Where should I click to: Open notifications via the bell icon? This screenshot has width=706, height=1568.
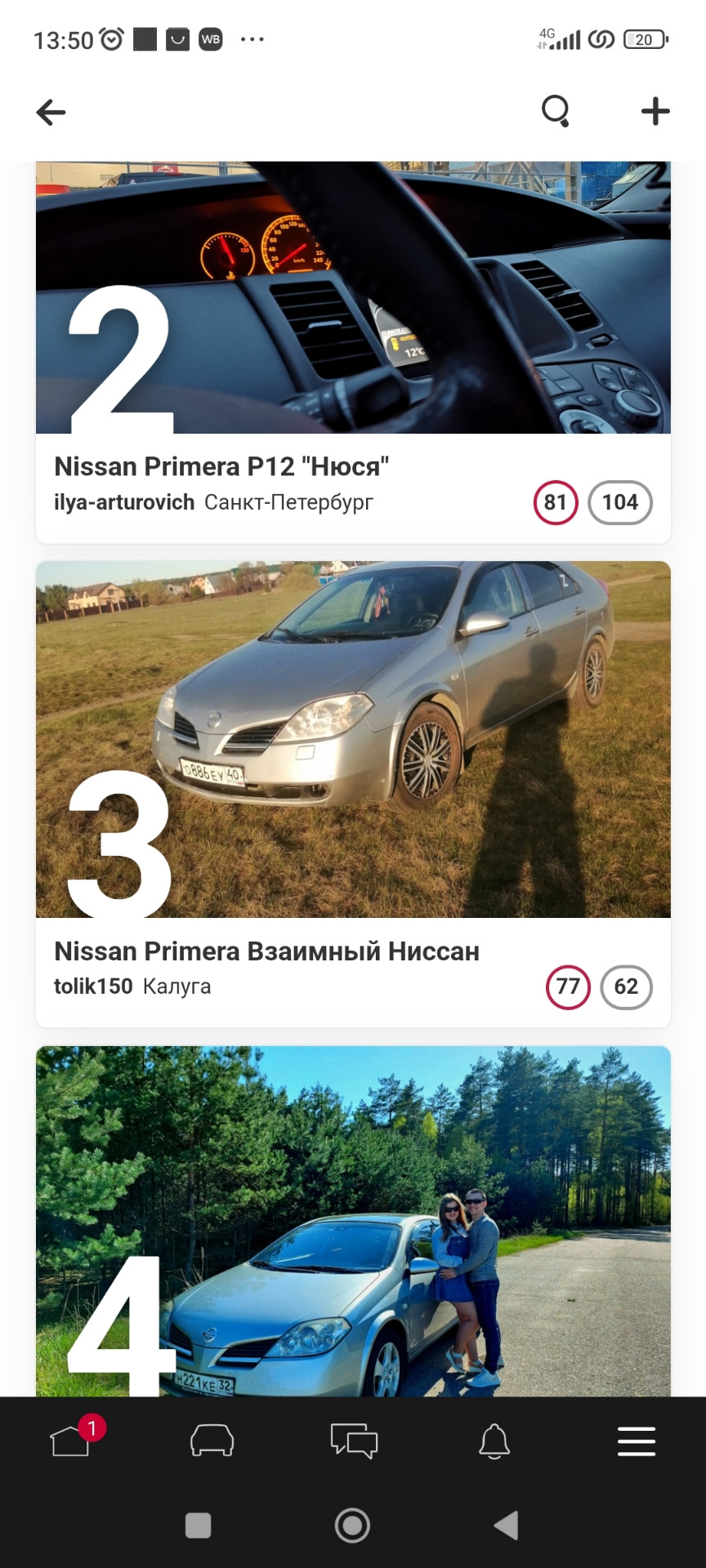[x=494, y=1440]
